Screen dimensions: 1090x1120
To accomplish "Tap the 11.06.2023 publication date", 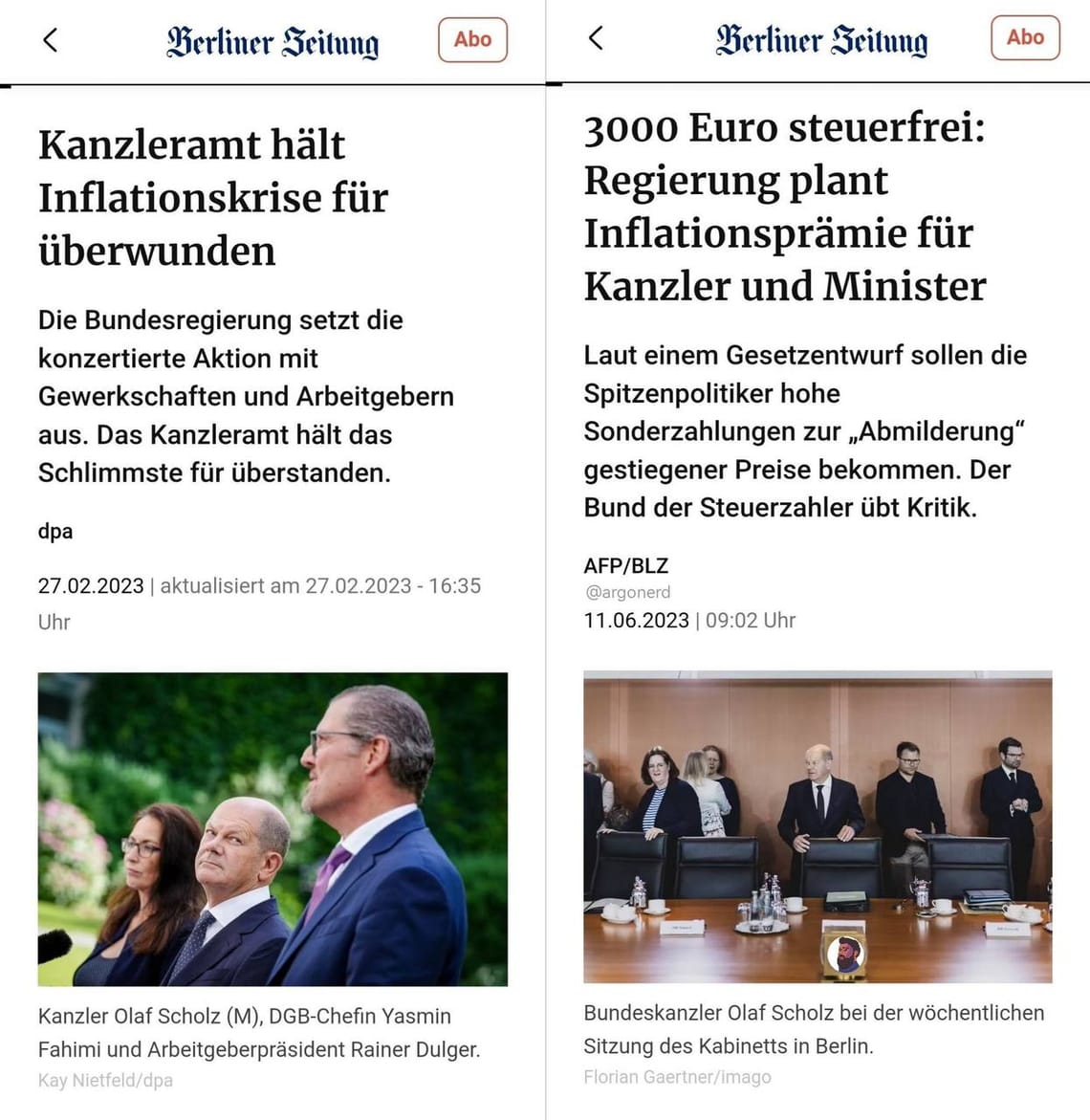I will [636, 620].
